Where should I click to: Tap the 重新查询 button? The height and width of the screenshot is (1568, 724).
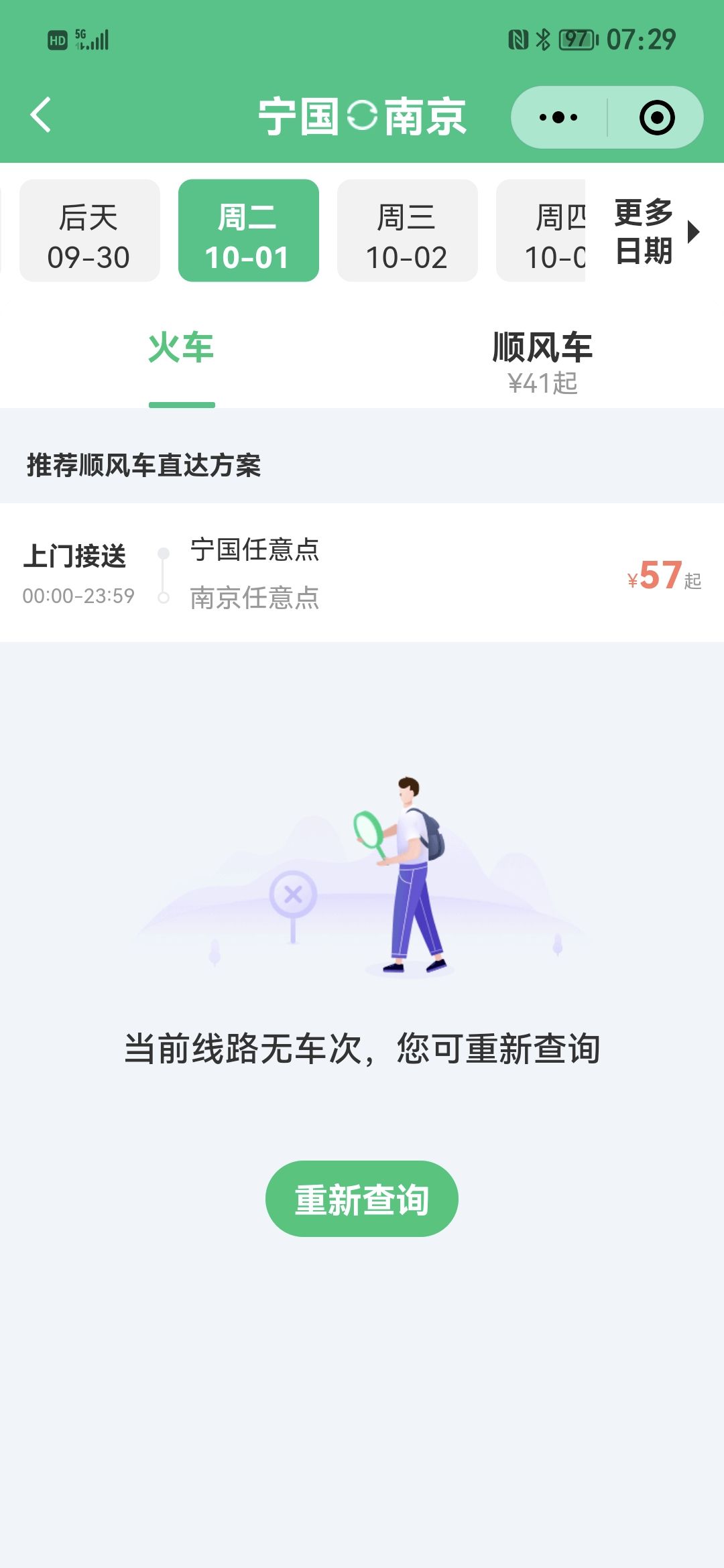(x=362, y=1199)
